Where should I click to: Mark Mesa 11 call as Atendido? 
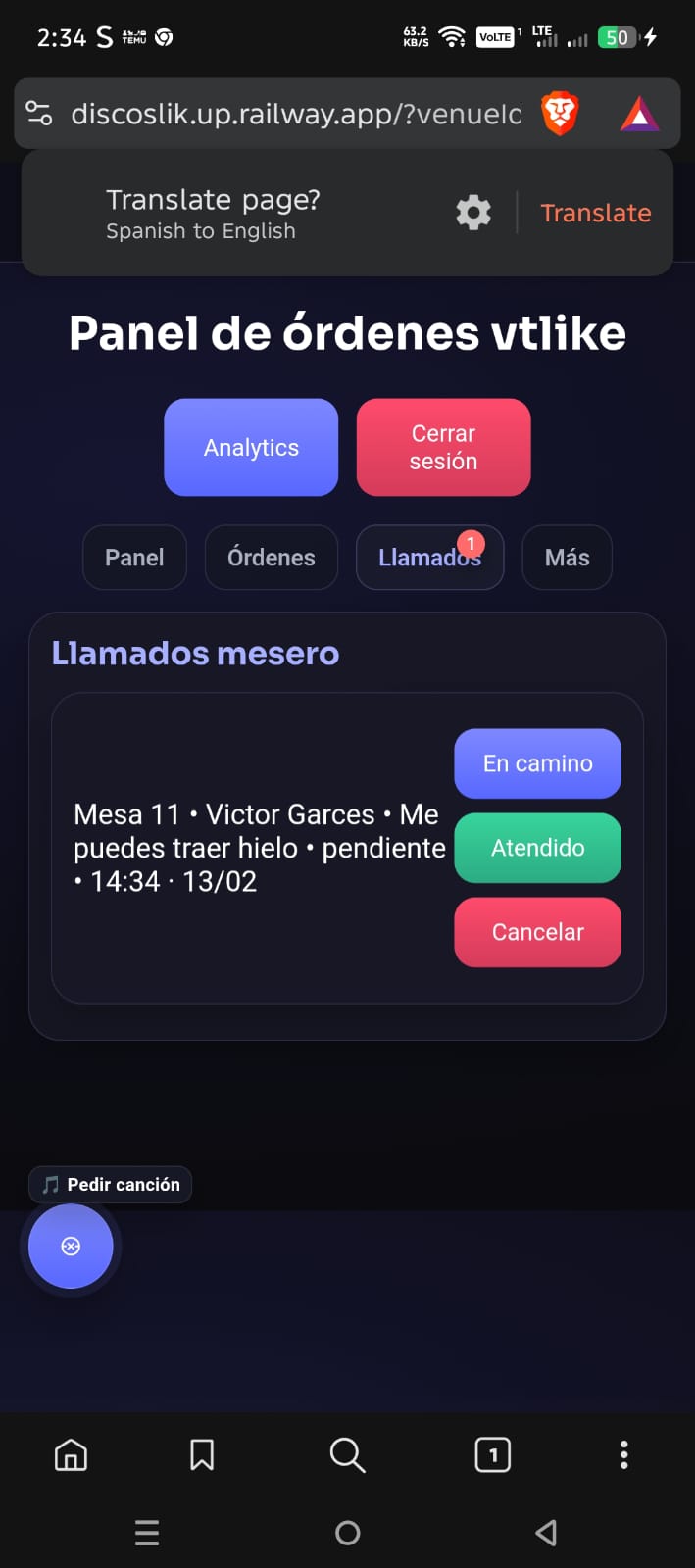coord(537,848)
